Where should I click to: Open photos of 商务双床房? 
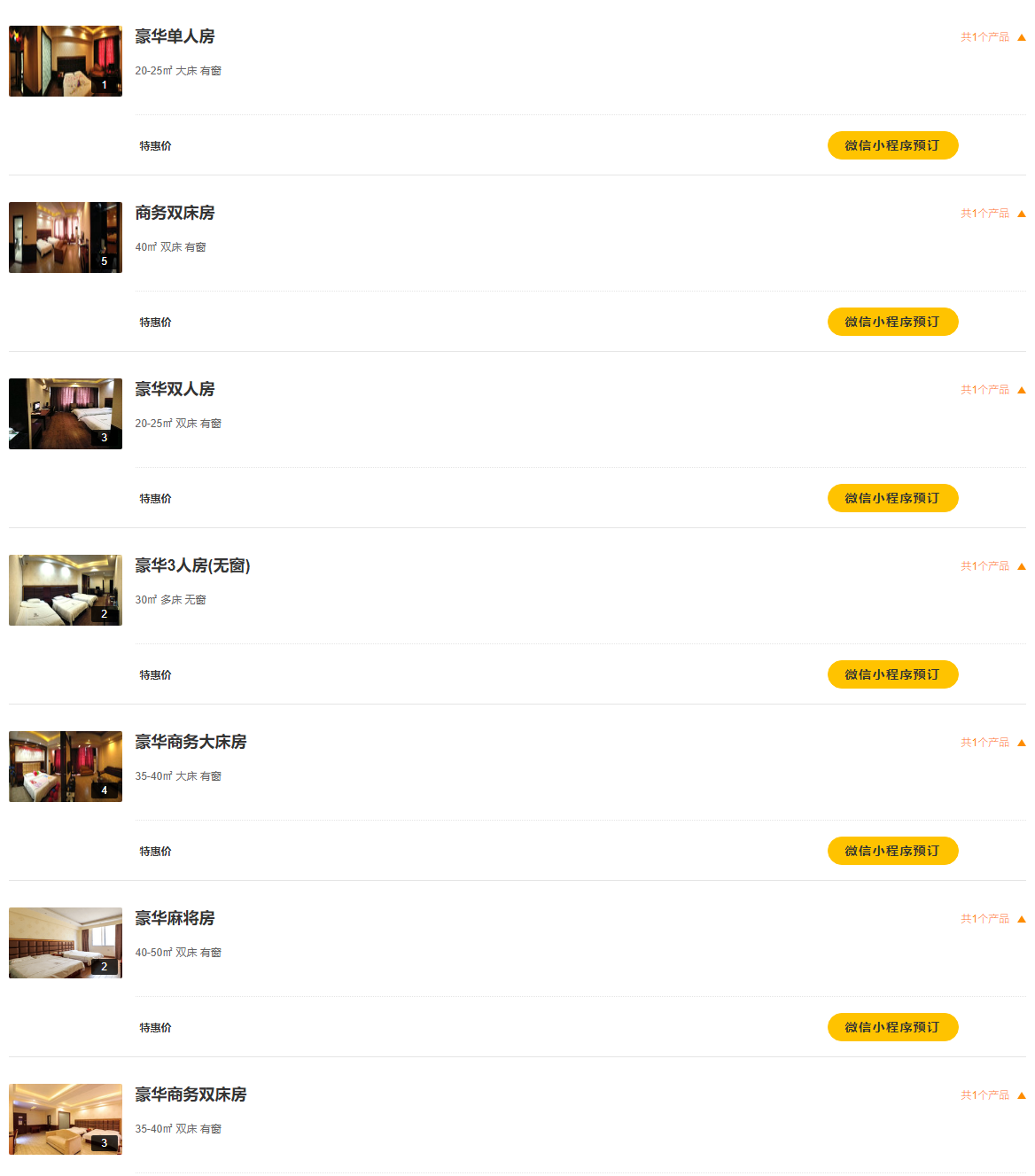(x=66, y=238)
